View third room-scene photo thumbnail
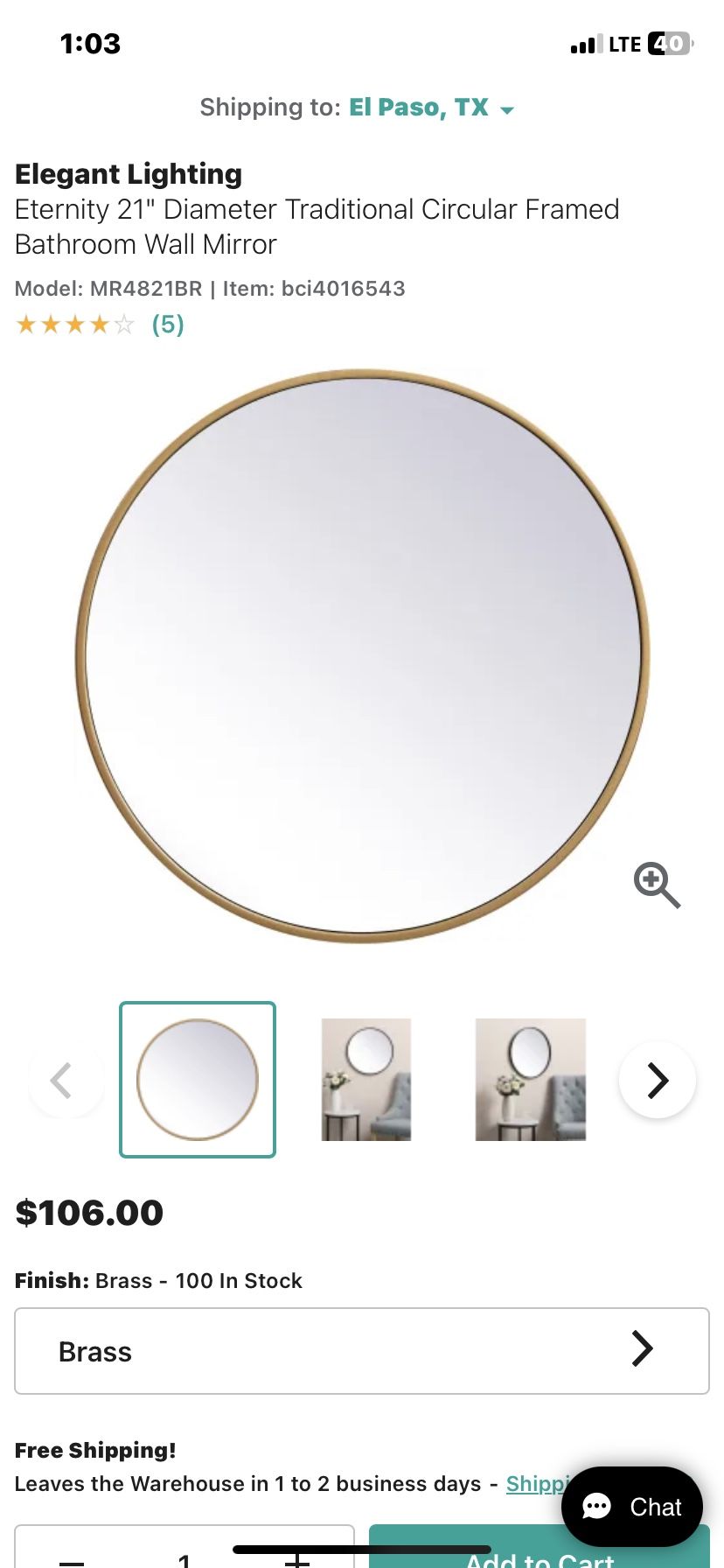 tap(530, 1080)
